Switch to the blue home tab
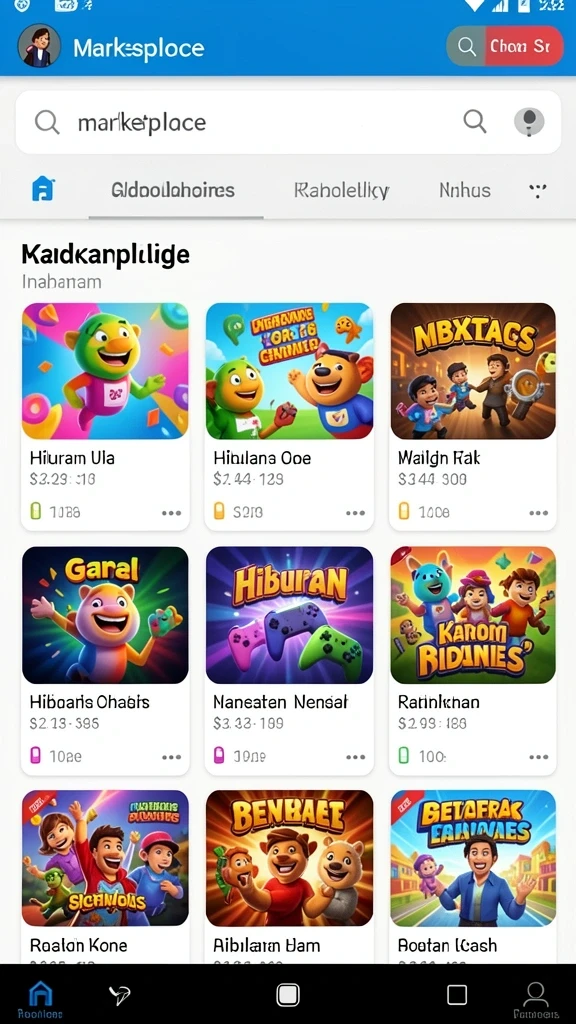Viewport: 576px width, 1024px height. coord(43,189)
